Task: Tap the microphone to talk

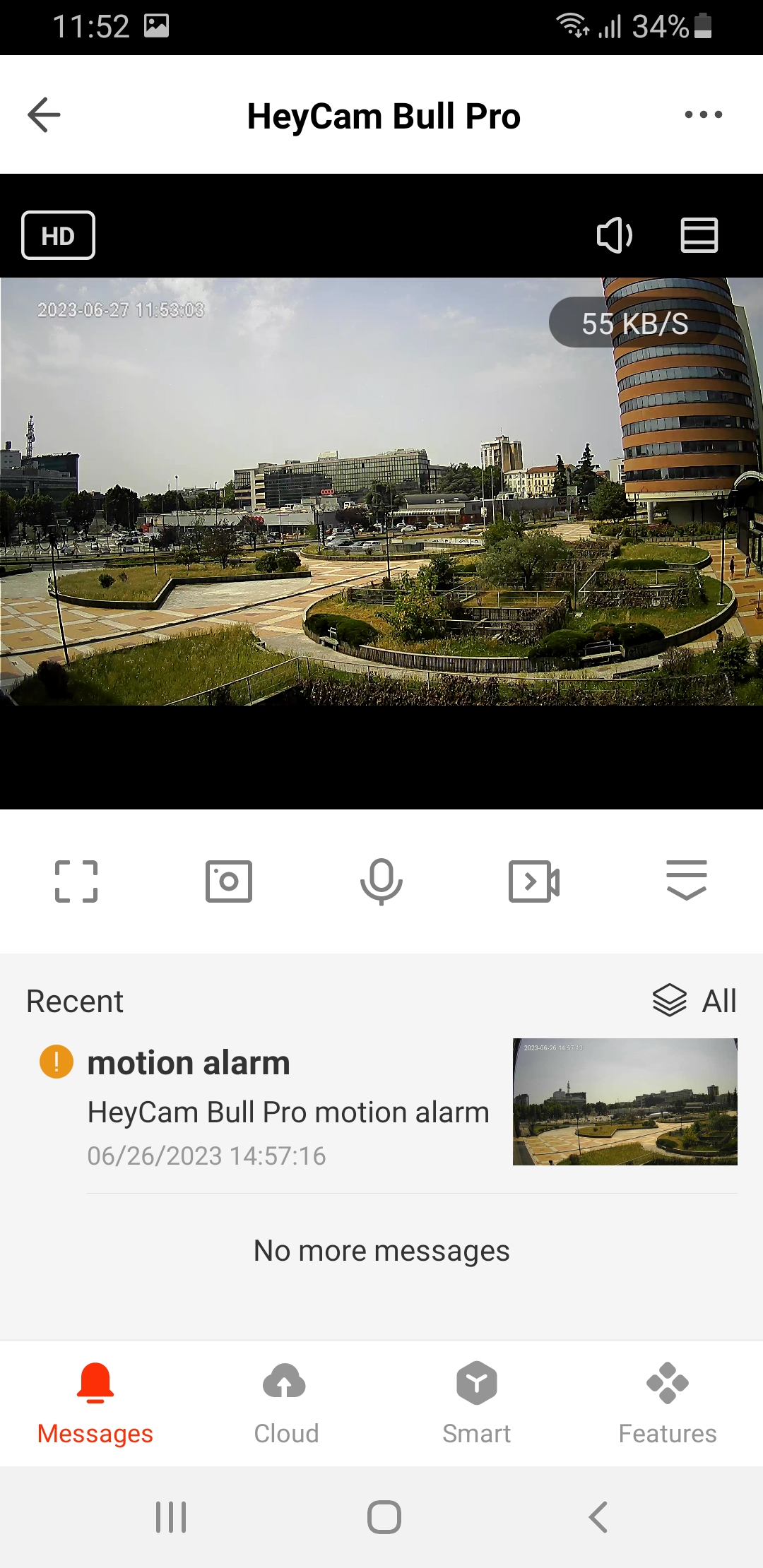Action: 381,881
